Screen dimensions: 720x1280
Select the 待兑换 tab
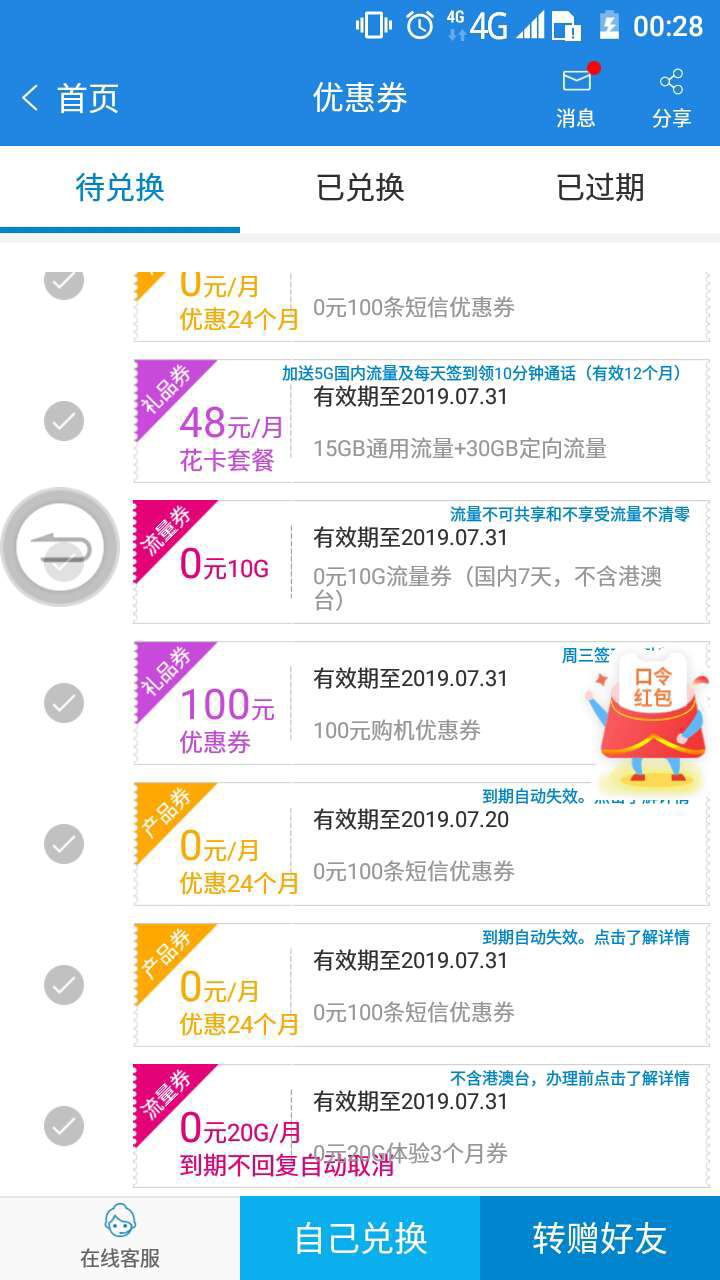[120, 188]
